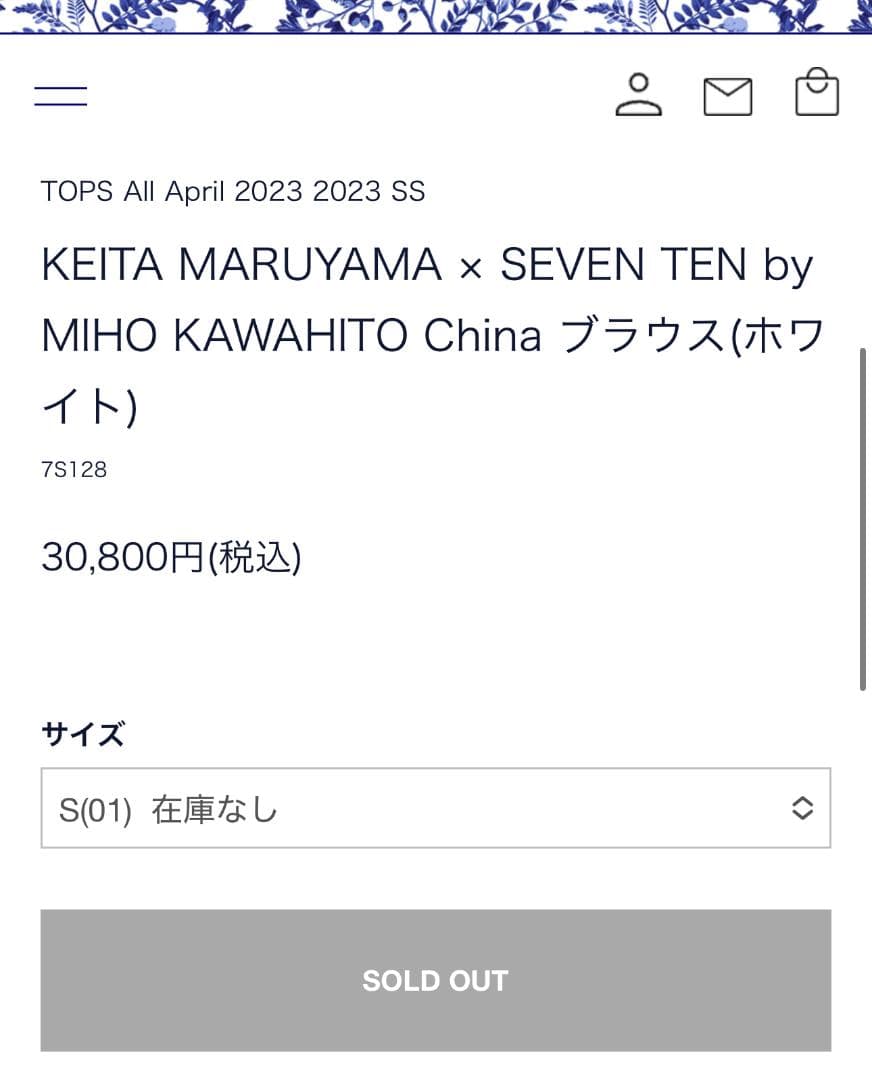Click the size dropdown chevron arrows
The image size is (872, 1080).
coord(803,808)
